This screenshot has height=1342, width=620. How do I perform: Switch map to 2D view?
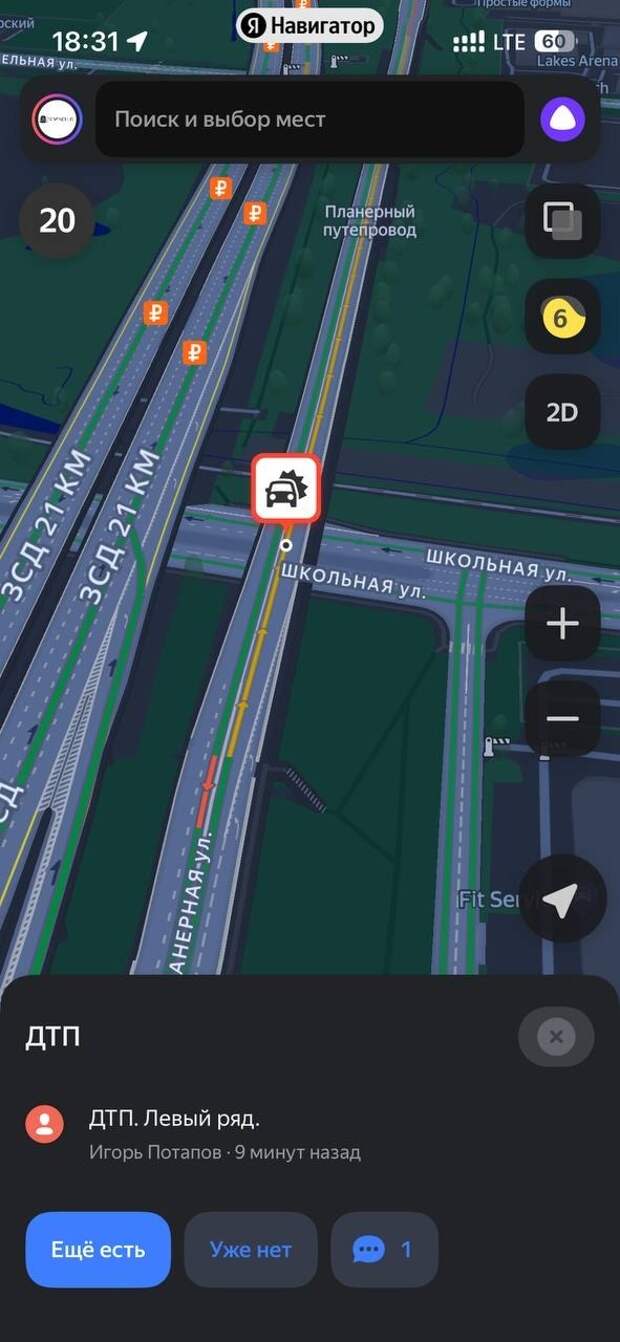pyautogui.click(x=562, y=412)
